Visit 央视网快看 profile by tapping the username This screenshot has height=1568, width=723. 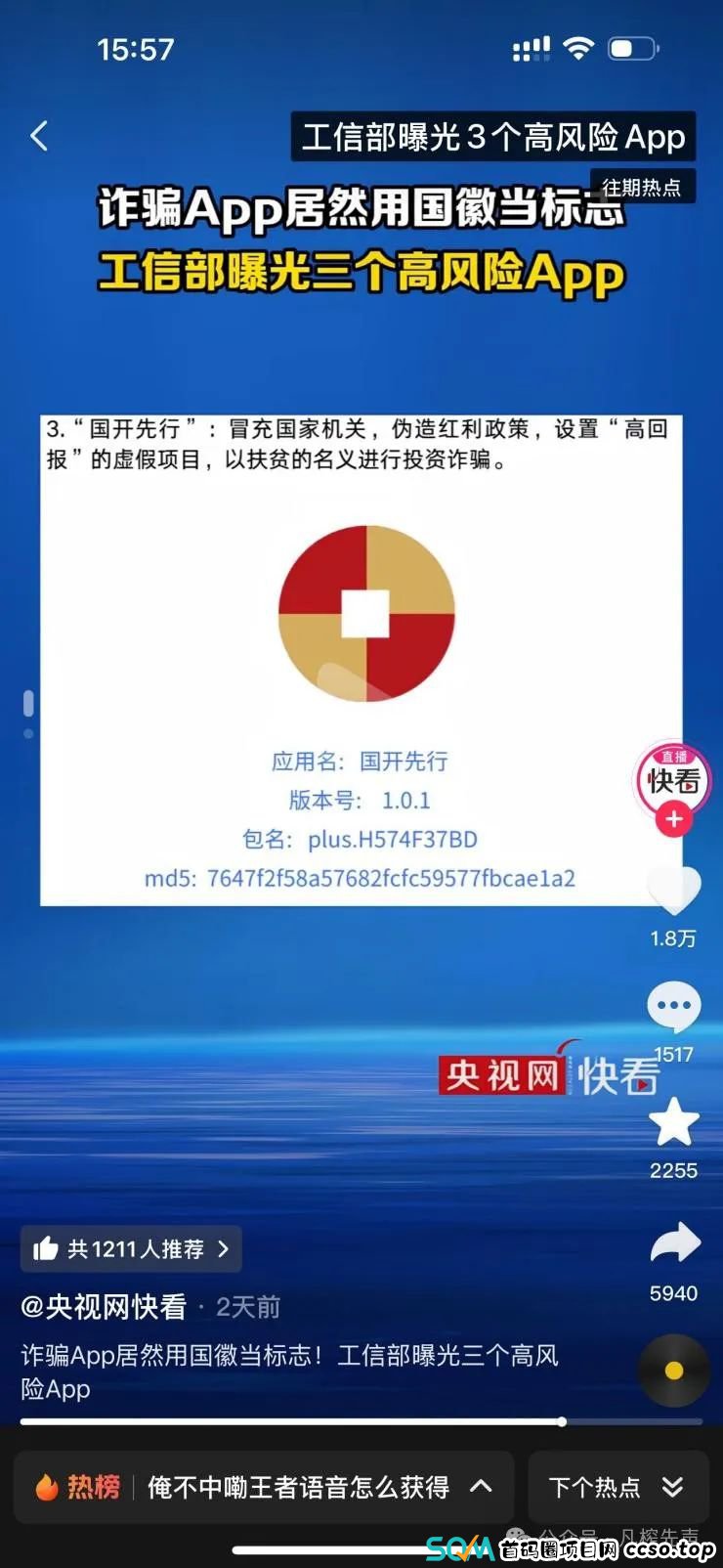[103, 1307]
